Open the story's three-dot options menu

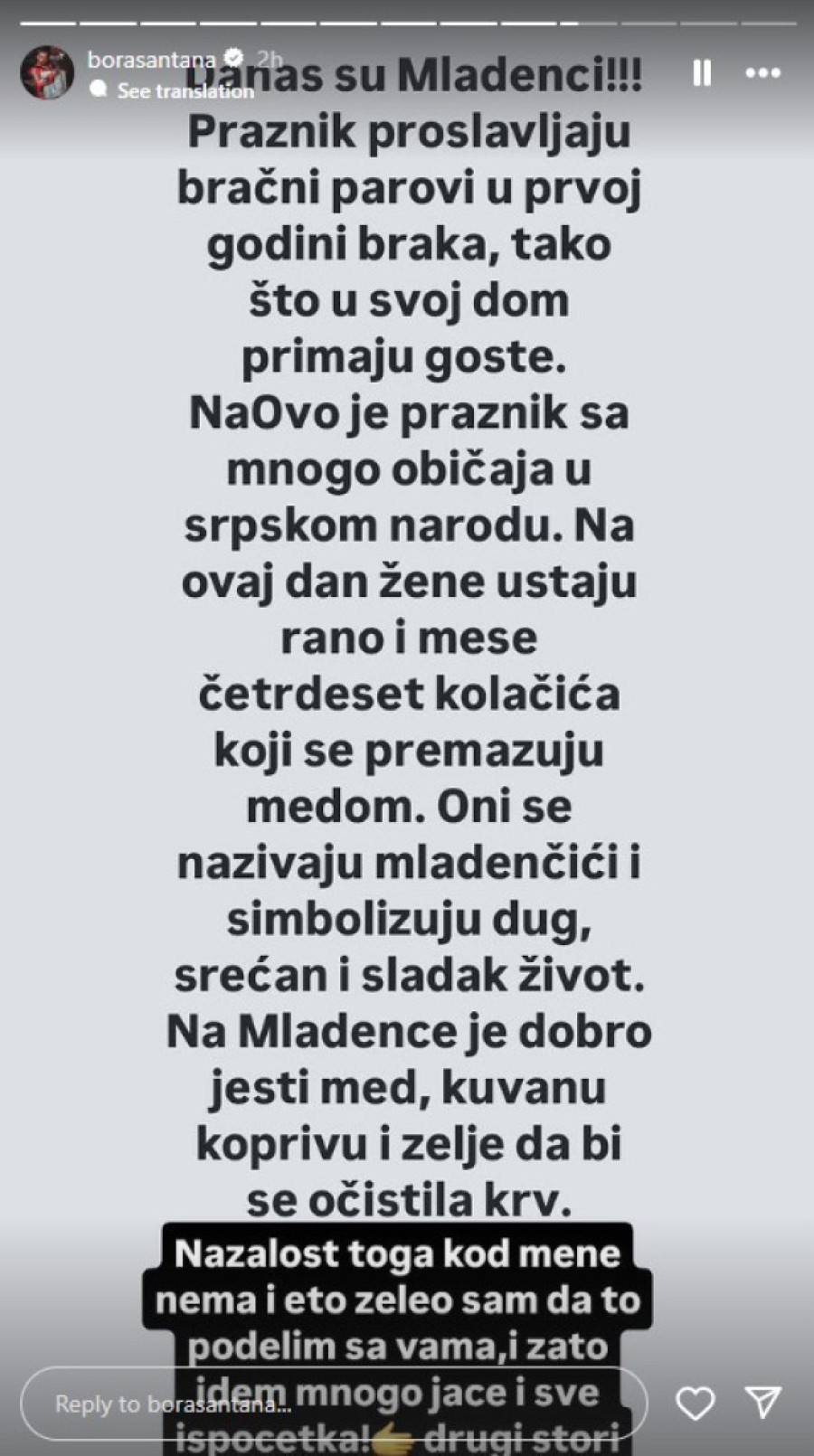pos(762,73)
